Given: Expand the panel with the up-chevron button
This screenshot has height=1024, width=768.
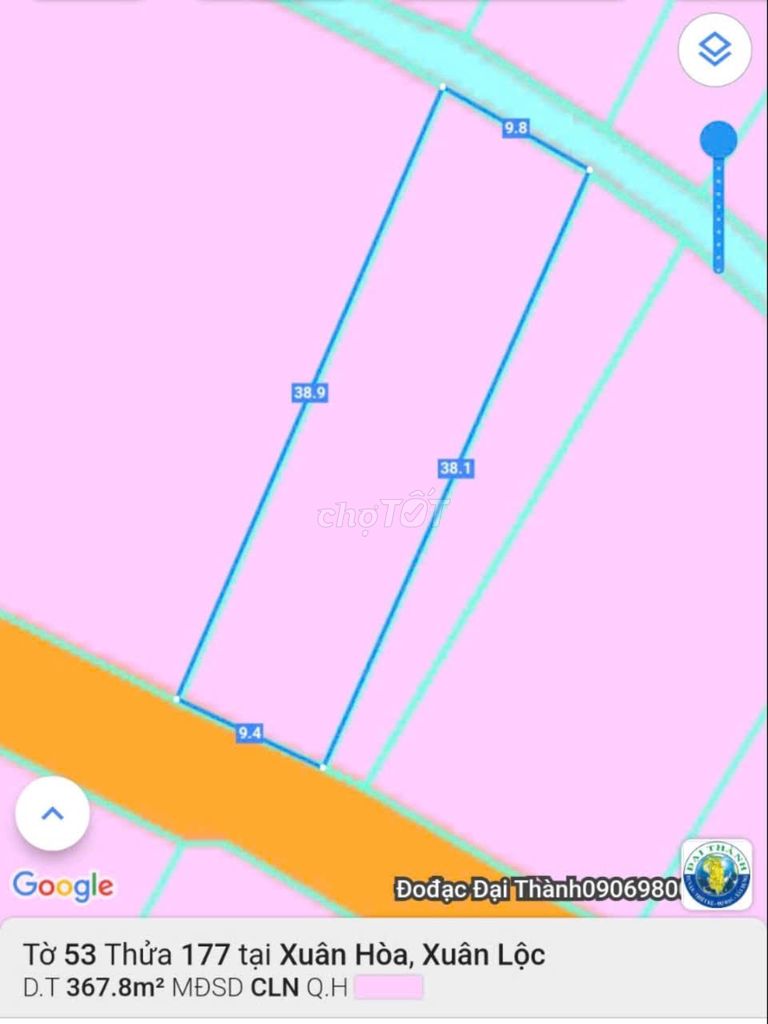Looking at the screenshot, I should pos(52,813).
